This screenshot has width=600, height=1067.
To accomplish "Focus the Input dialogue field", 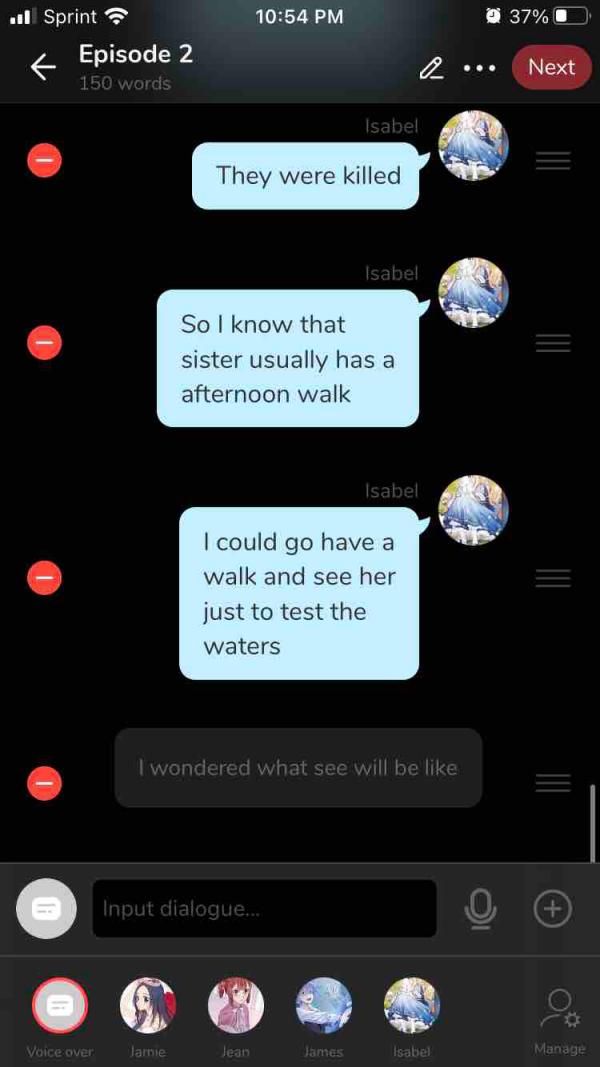I will coord(264,909).
